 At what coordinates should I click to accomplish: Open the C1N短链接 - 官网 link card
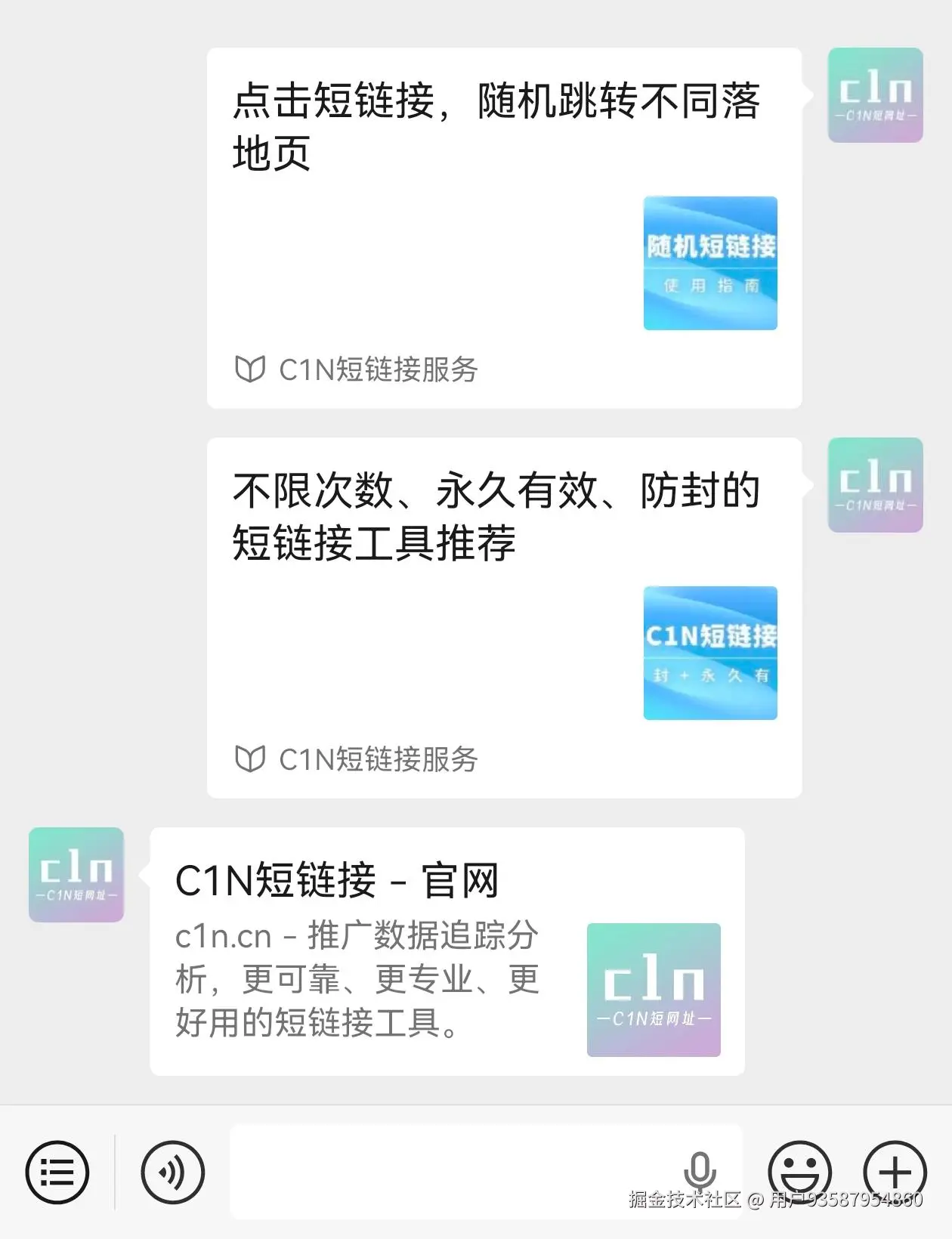447,950
